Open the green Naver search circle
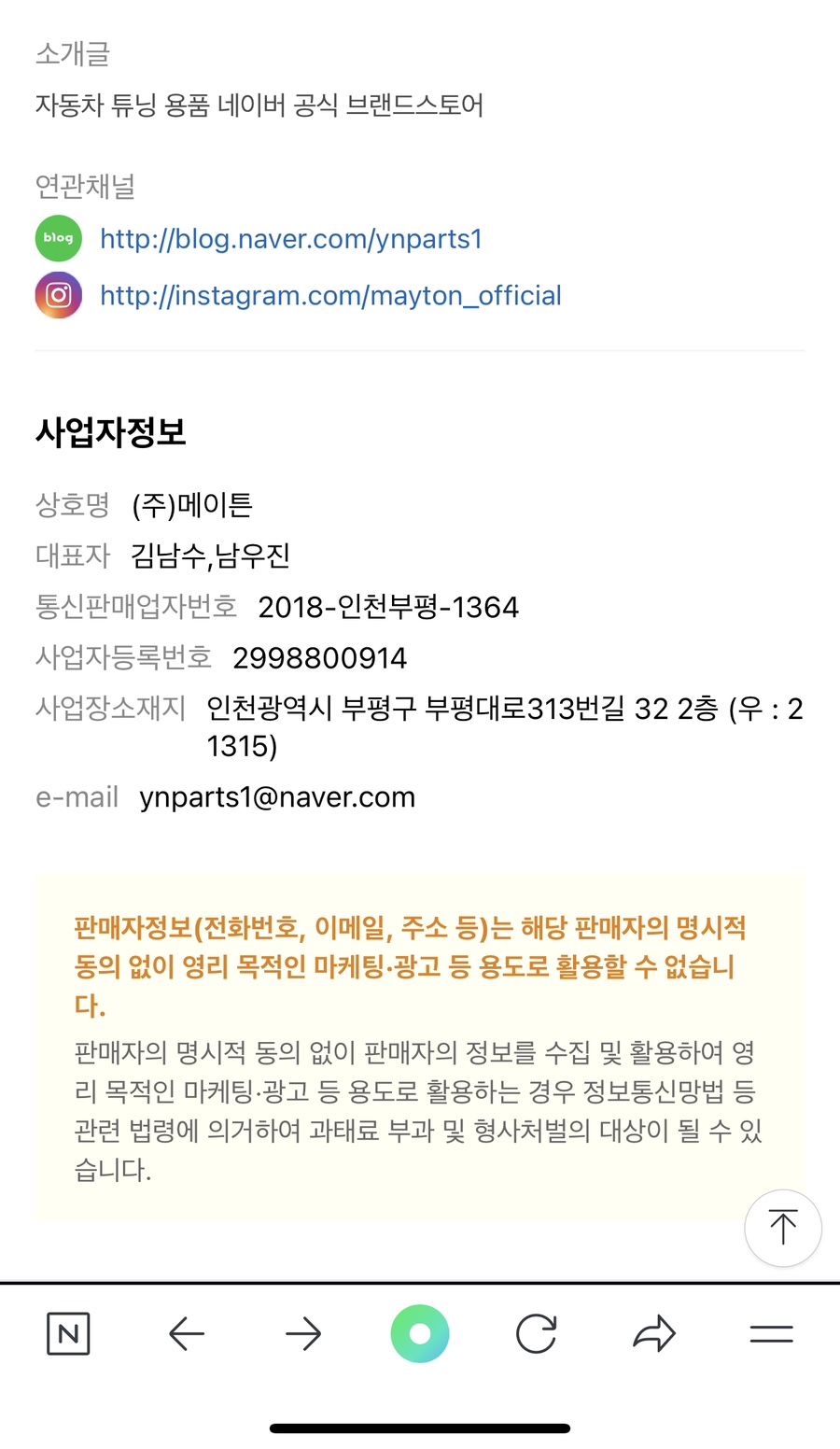The image size is (840, 1449). coord(420,1333)
